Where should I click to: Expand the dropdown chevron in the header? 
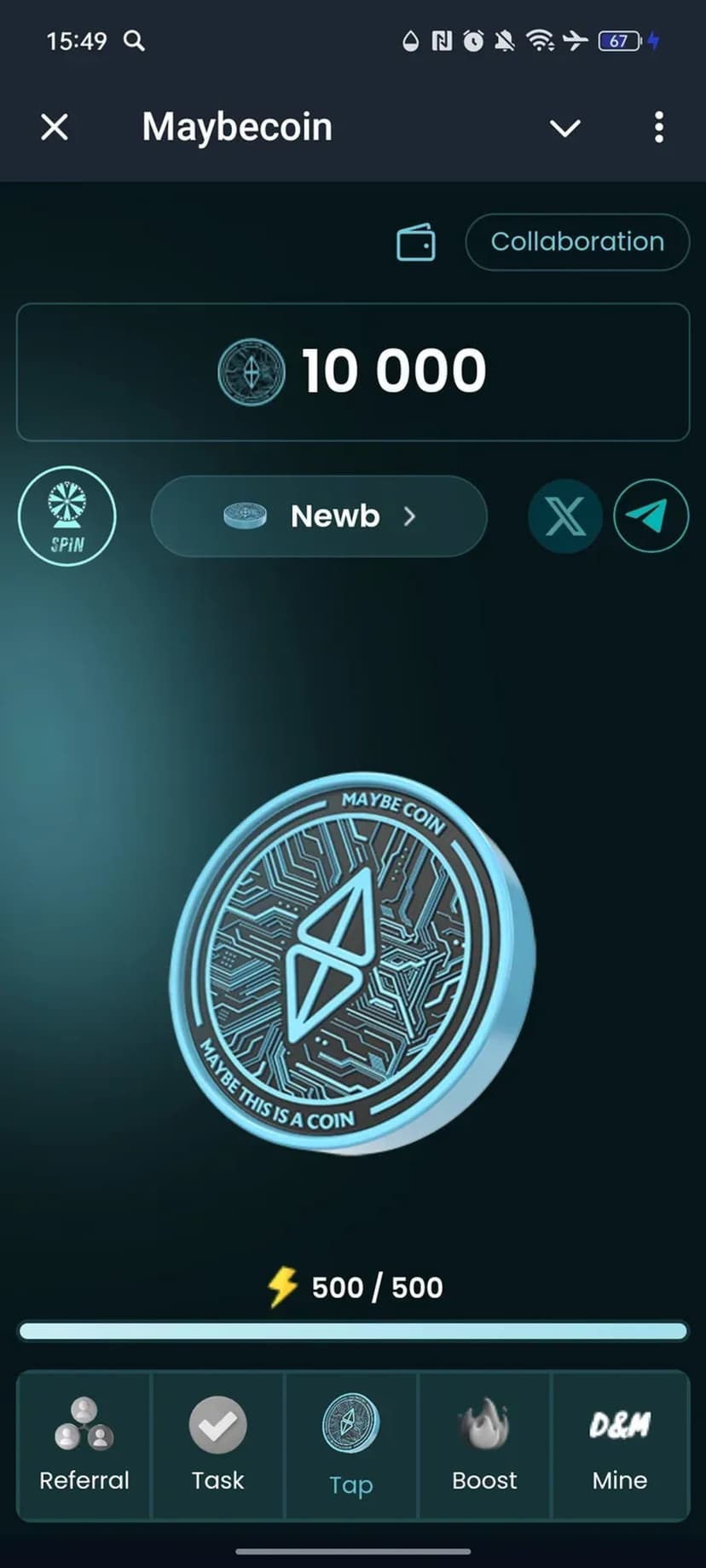click(x=564, y=128)
